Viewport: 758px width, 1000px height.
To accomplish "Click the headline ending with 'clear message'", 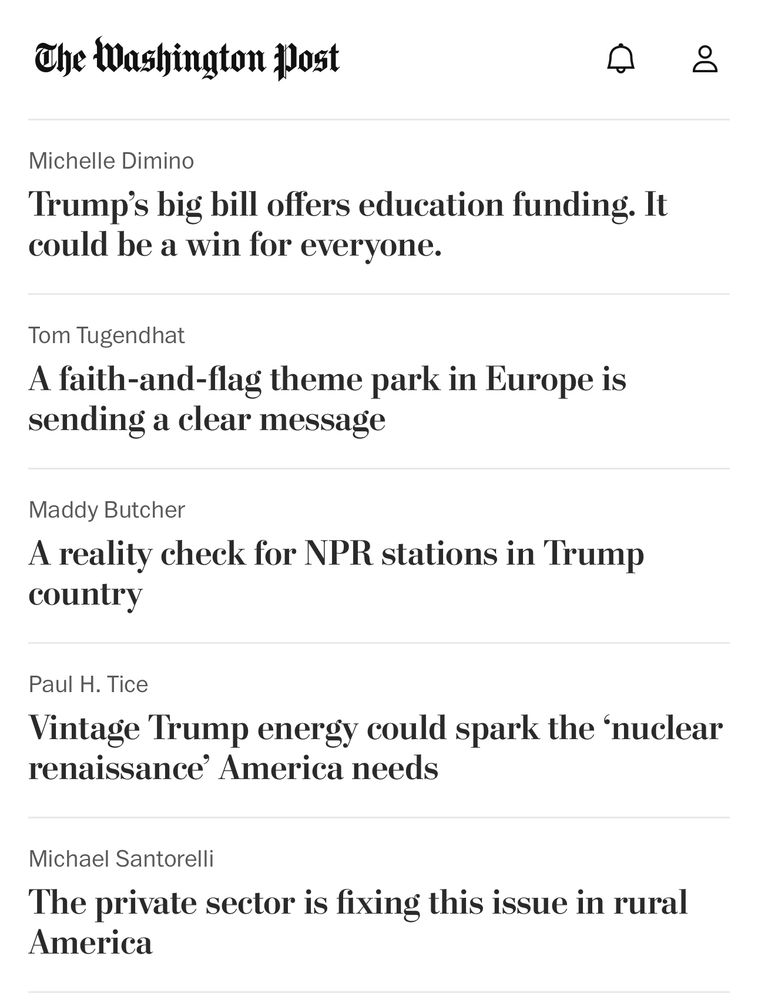I will (x=329, y=399).
